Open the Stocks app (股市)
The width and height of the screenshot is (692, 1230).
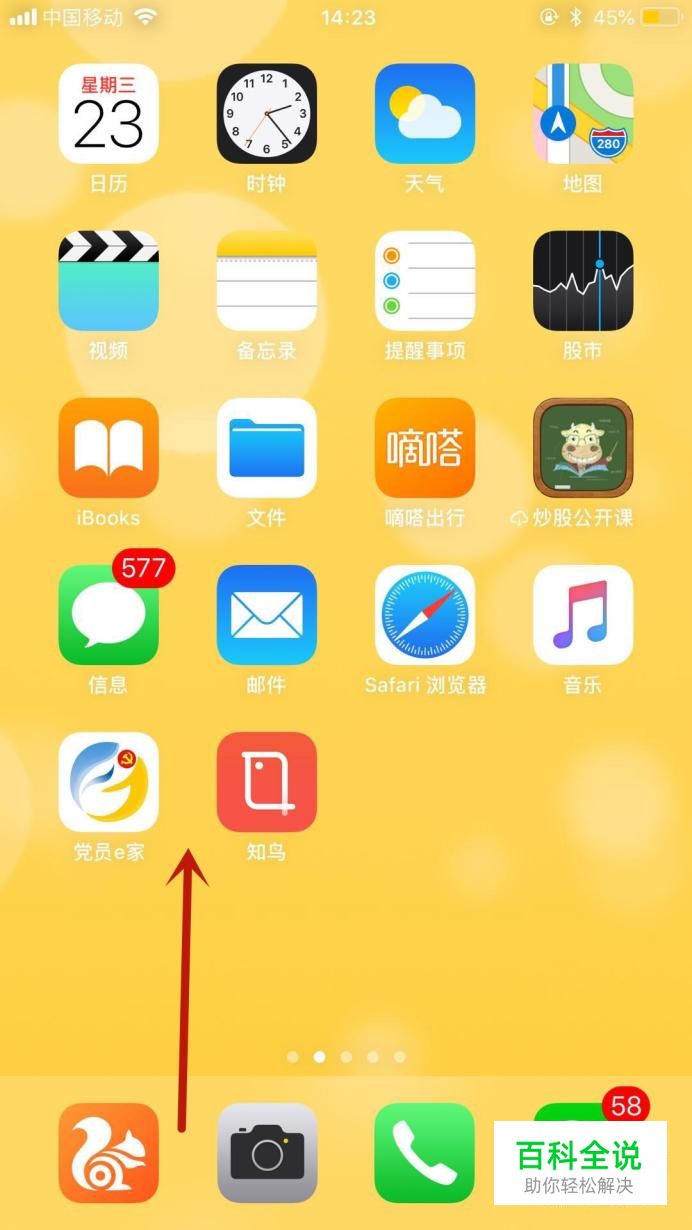pyautogui.click(x=582, y=281)
